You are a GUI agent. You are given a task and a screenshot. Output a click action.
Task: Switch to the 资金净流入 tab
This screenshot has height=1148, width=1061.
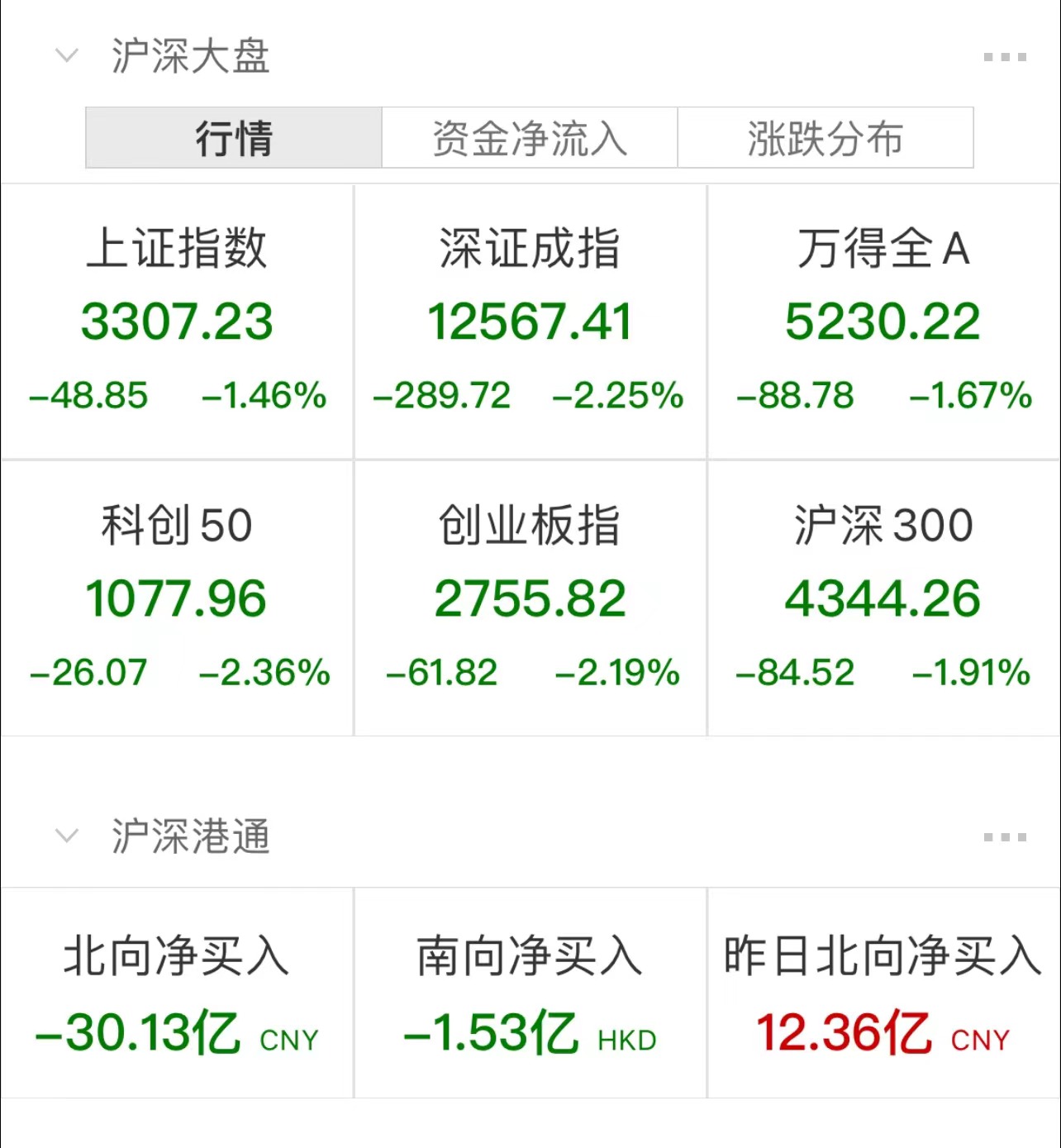(530, 138)
